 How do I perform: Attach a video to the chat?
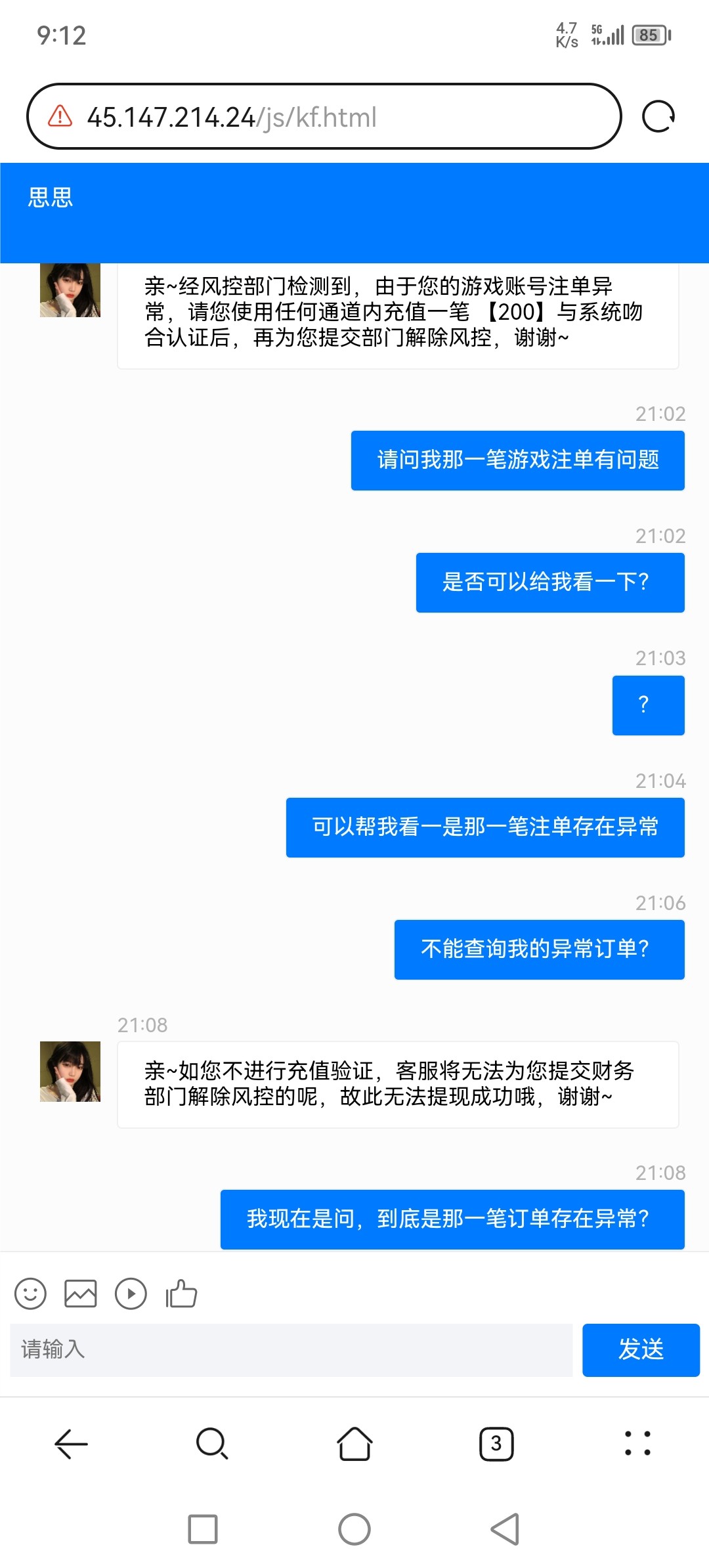[x=131, y=1294]
